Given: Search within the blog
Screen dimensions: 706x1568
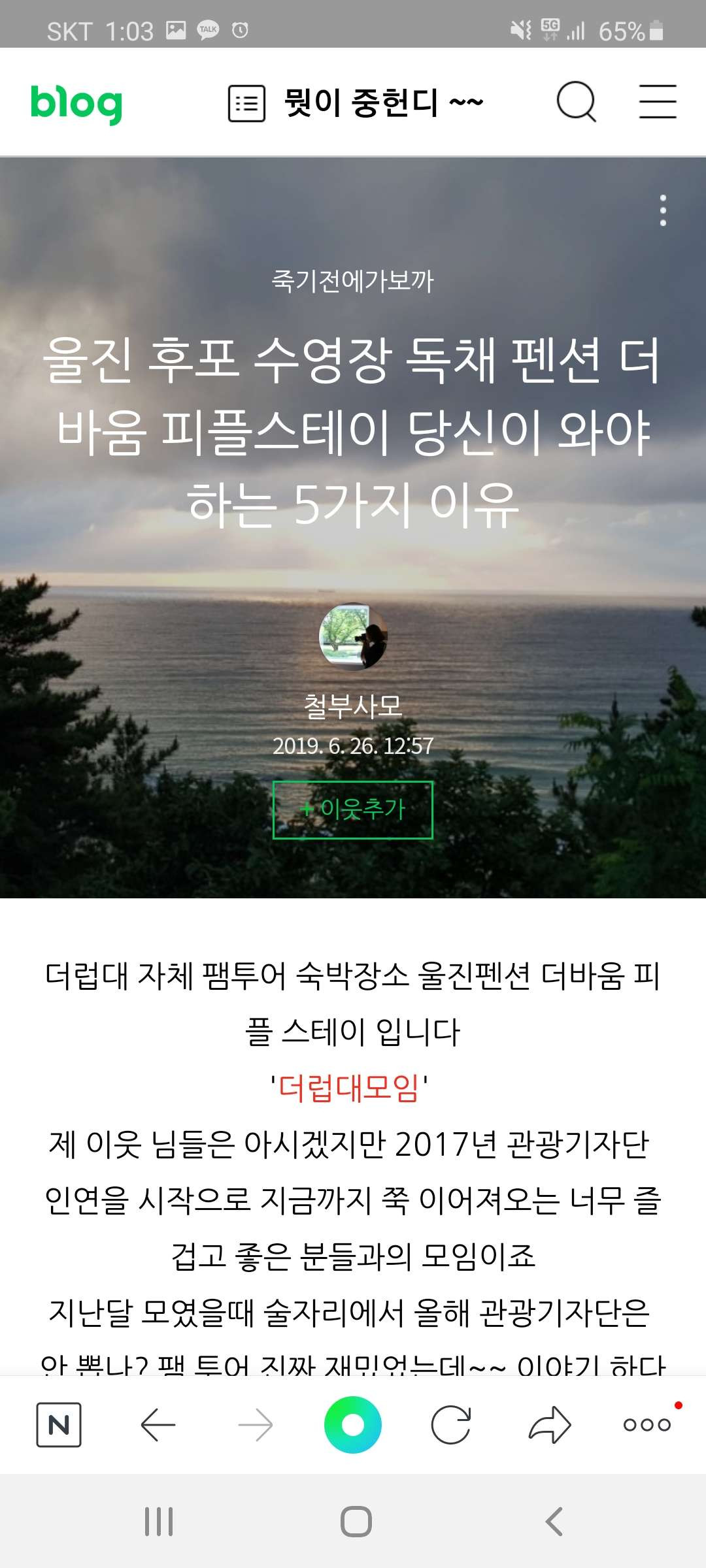Looking at the screenshot, I should (577, 102).
